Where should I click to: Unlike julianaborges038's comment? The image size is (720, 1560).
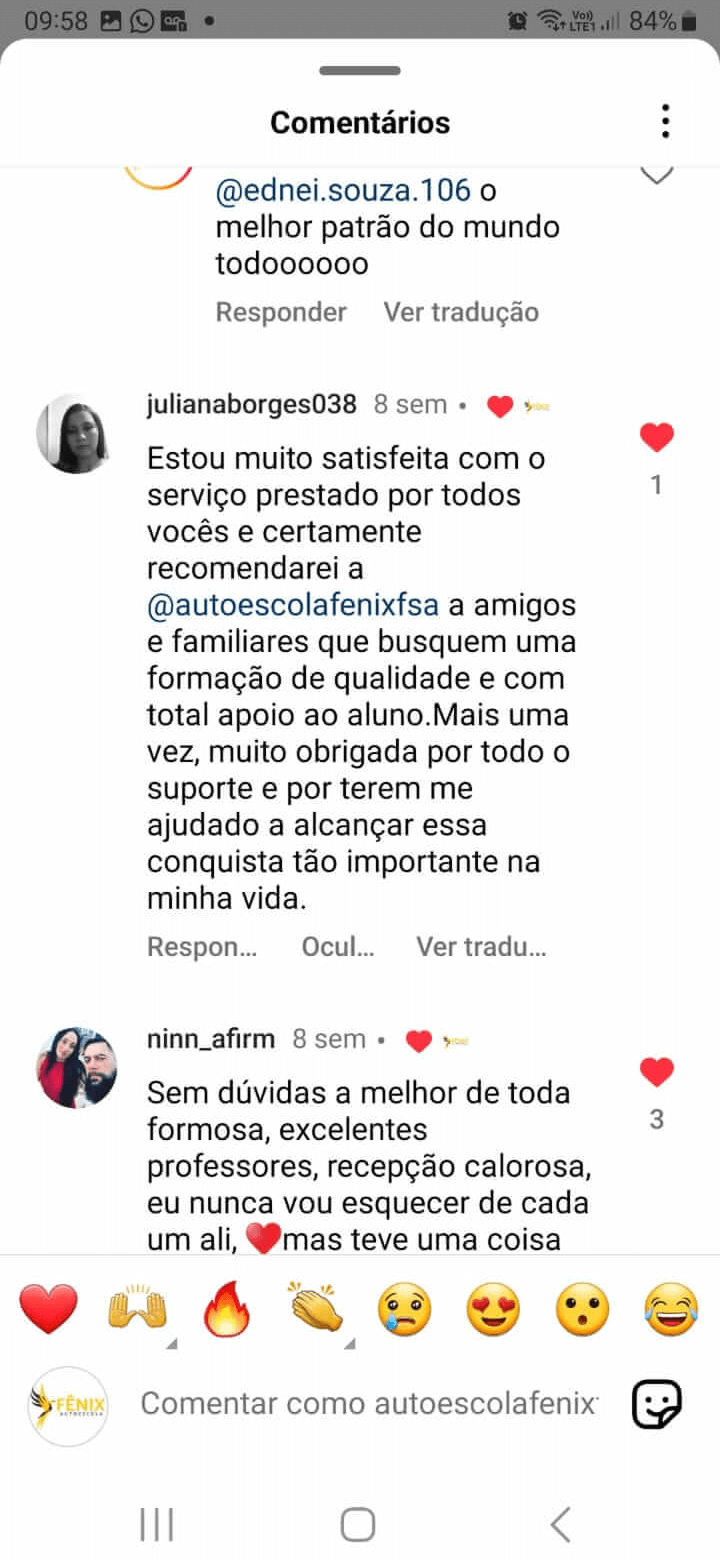pyautogui.click(x=657, y=438)
